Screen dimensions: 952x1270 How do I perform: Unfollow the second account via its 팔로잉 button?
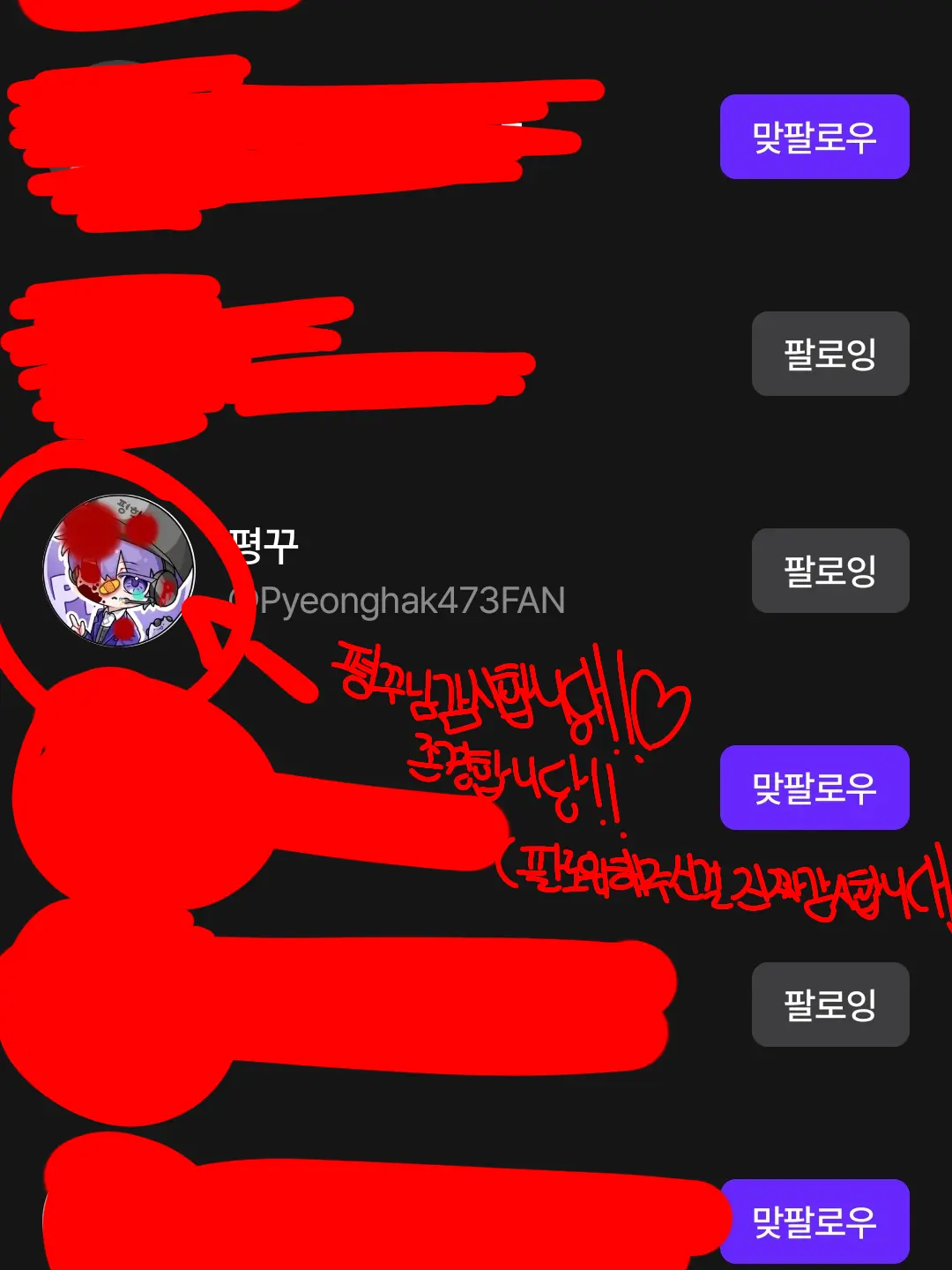[829, 354]
